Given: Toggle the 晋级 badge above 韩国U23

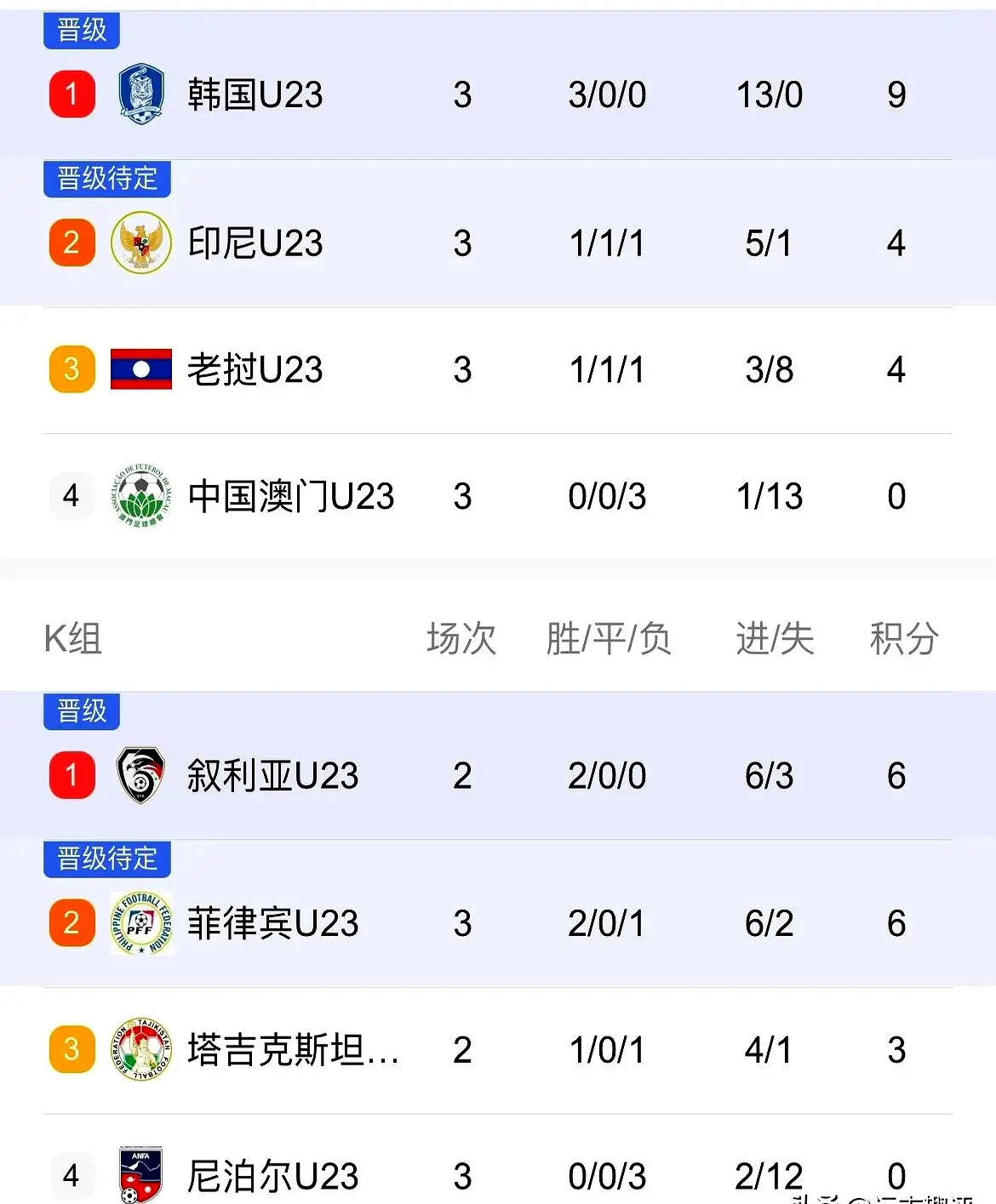Looking at the screenshot, I should click(x=81, y=30).
